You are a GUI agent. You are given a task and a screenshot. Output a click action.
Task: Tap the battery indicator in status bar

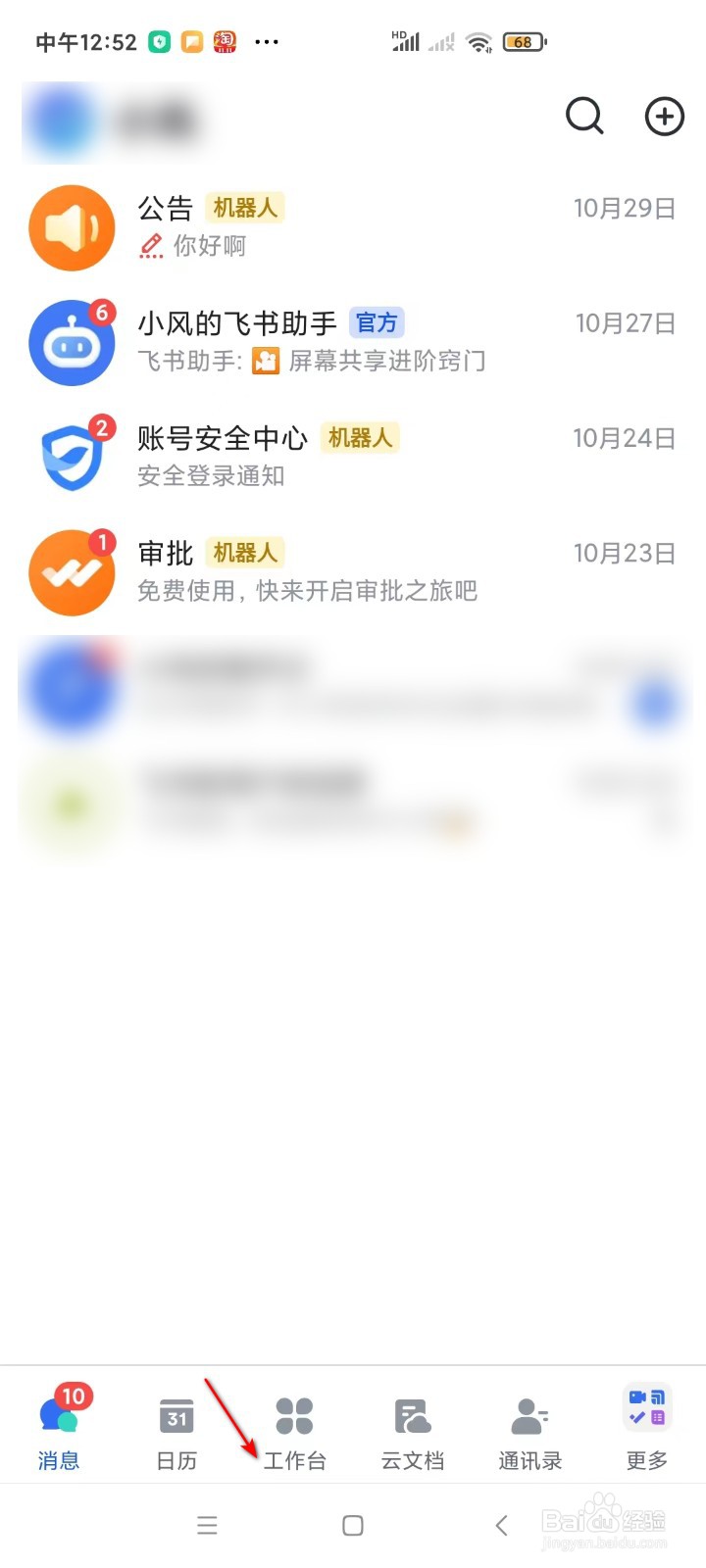coord(523,42)
